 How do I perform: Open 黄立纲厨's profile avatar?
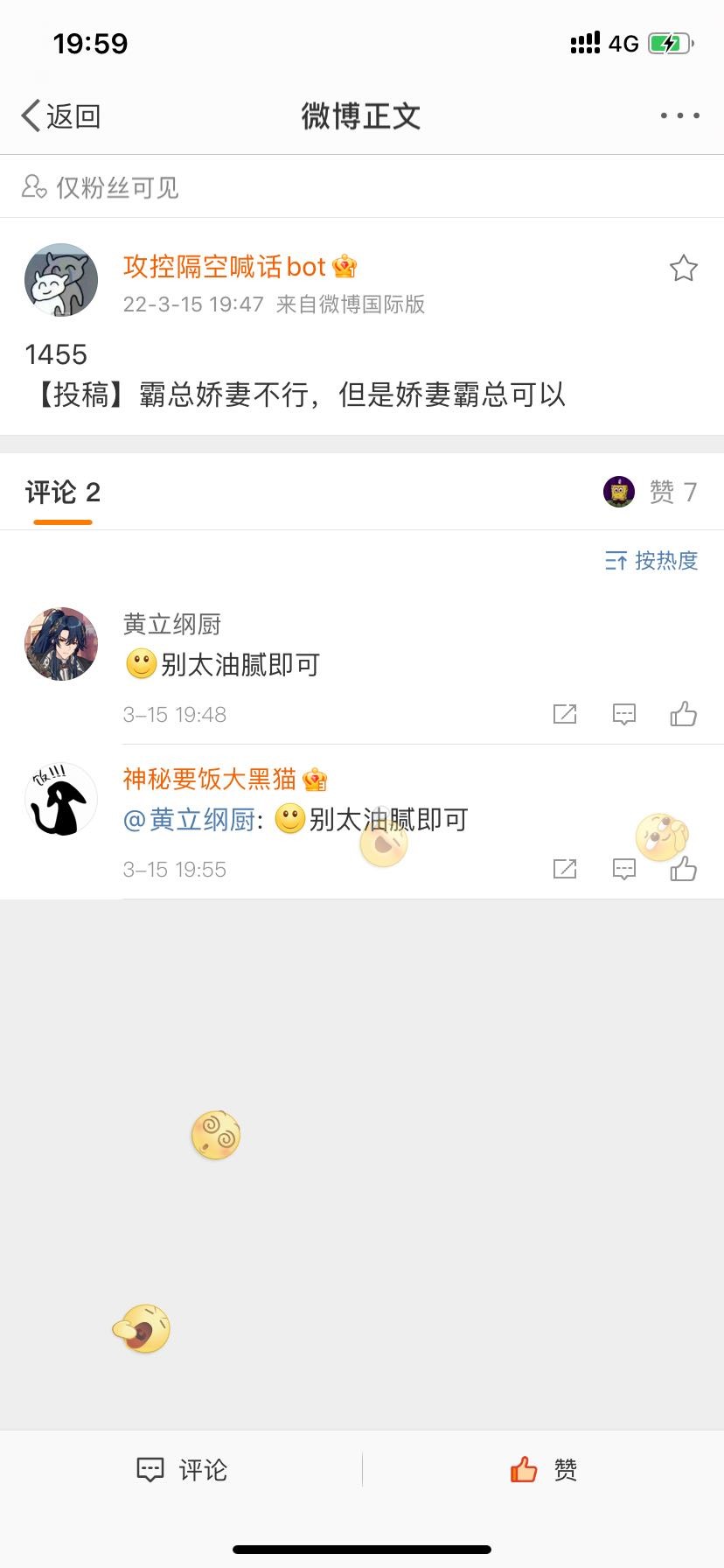(61, 644)
